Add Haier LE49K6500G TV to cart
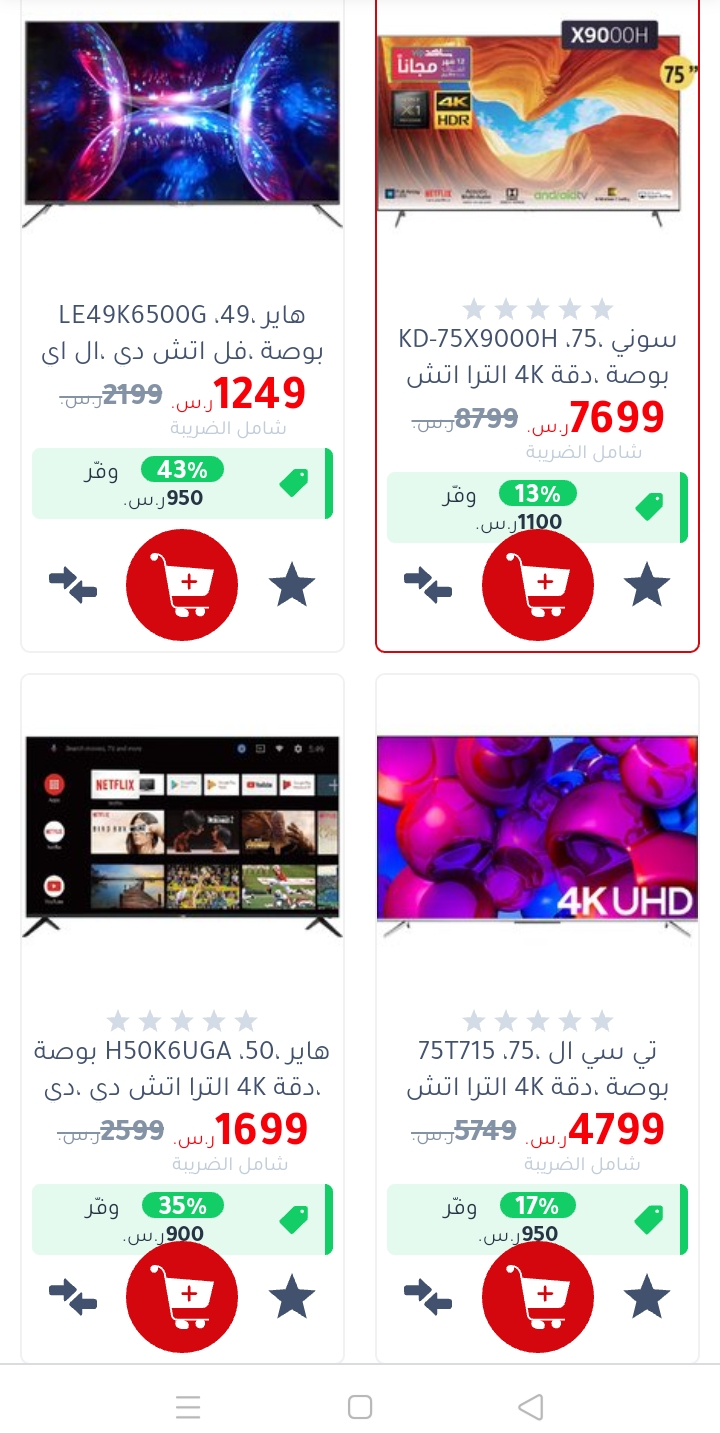This screenshot has width=720, height=1433. pos(182,585)
